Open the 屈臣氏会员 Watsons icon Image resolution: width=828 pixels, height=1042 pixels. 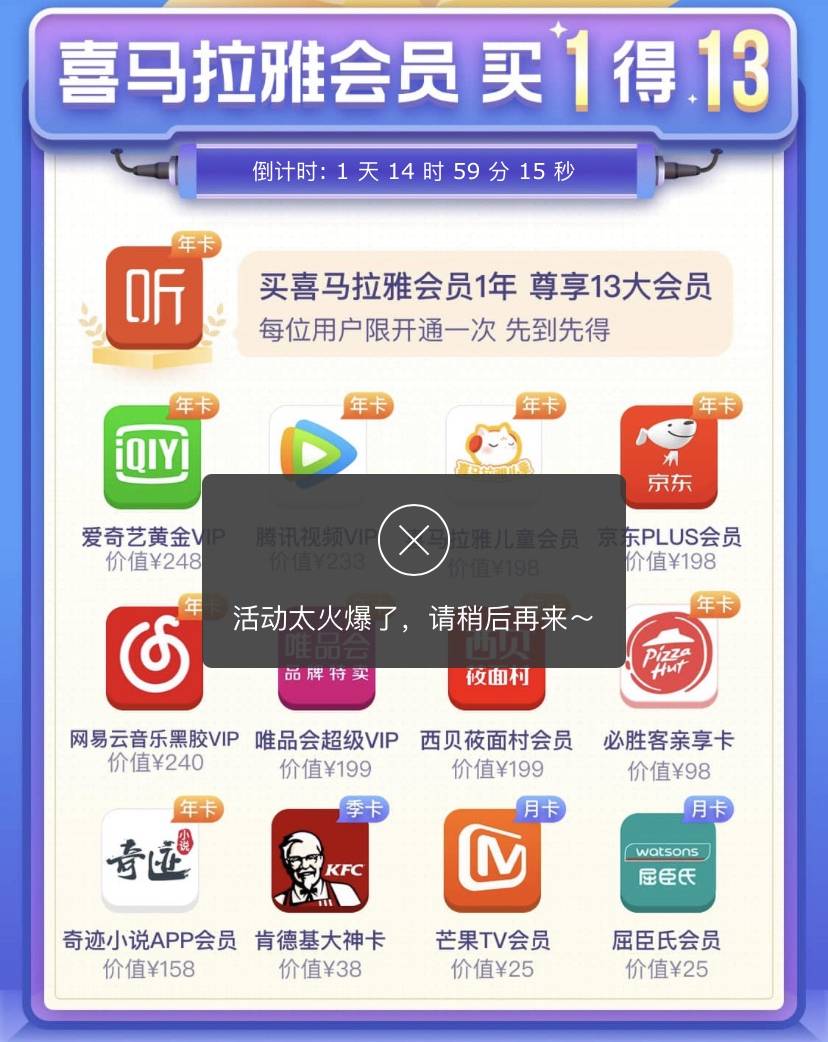pos(668,858)
